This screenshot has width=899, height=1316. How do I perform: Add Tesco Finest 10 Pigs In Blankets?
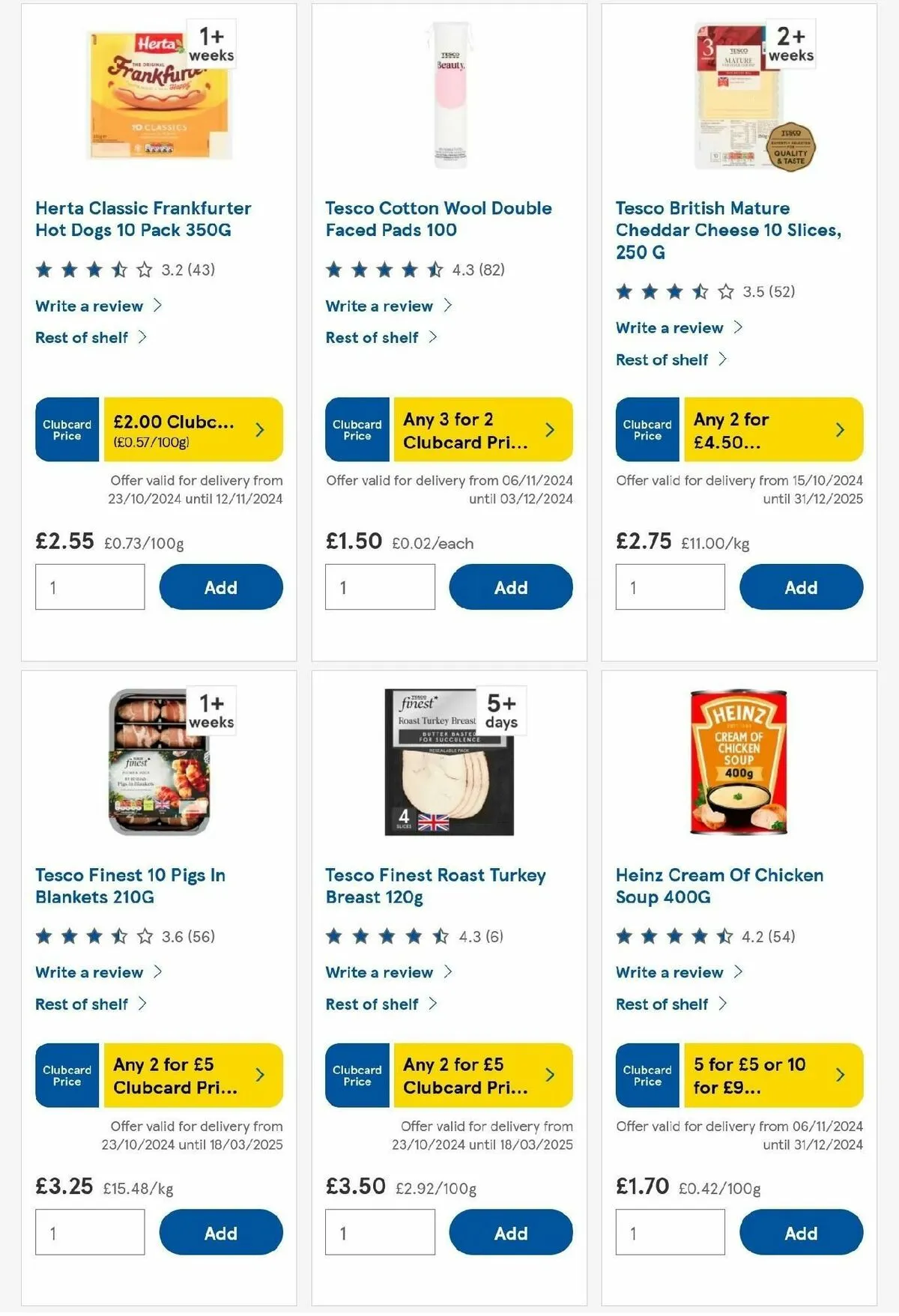click(220, 1233)
